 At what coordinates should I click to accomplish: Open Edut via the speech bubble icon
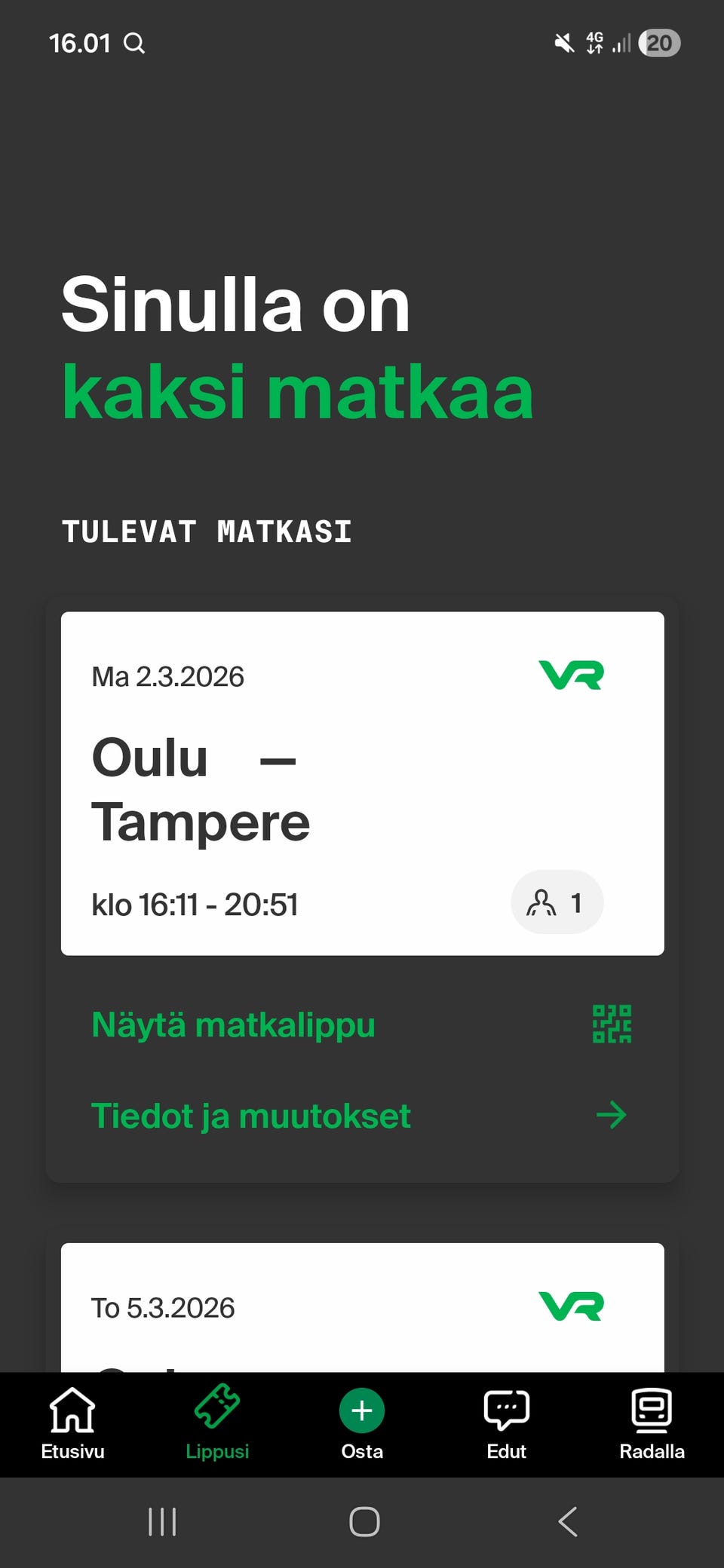tap(506, 1408)
